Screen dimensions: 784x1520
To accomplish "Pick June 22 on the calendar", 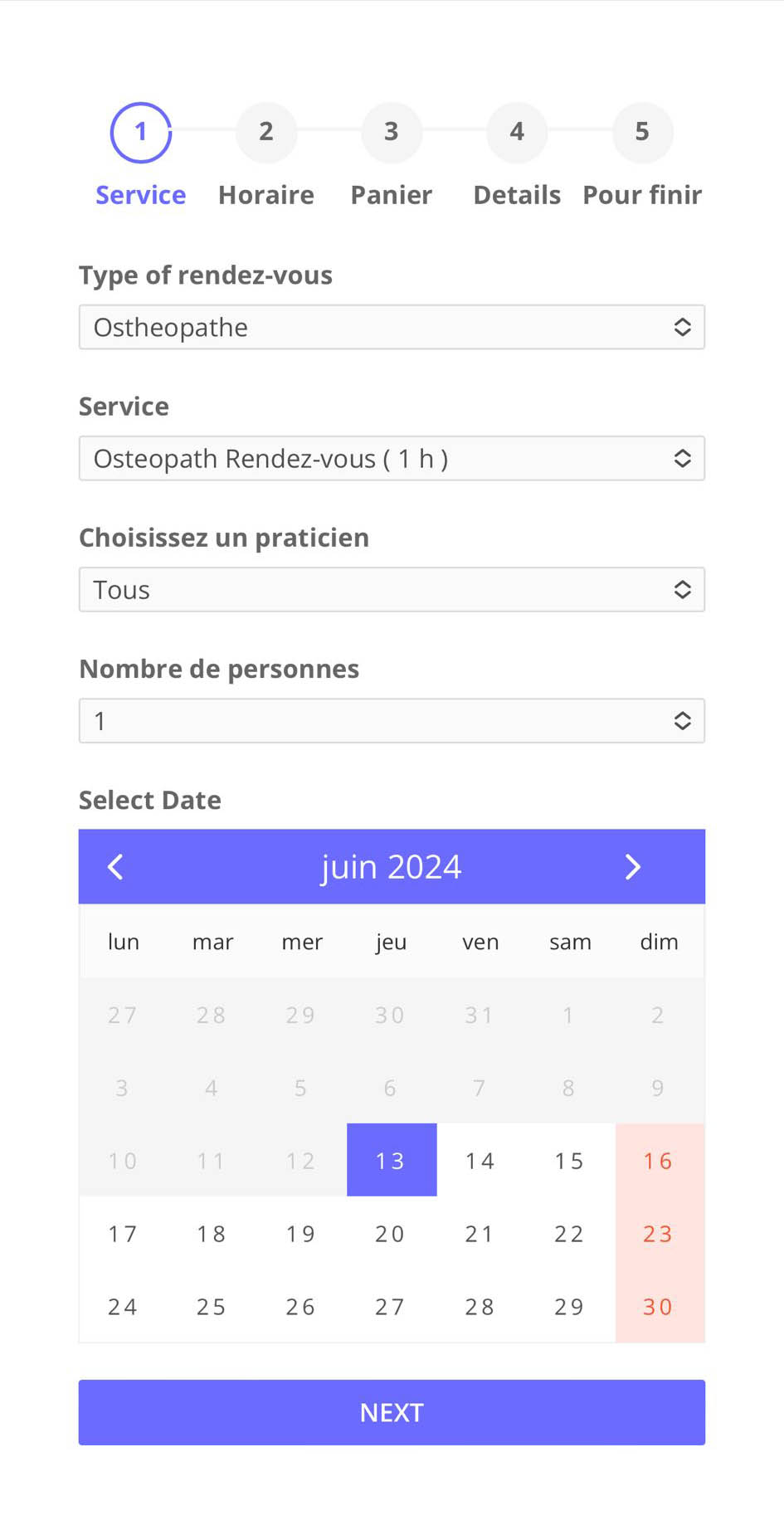I will [x=569, y=1233].
